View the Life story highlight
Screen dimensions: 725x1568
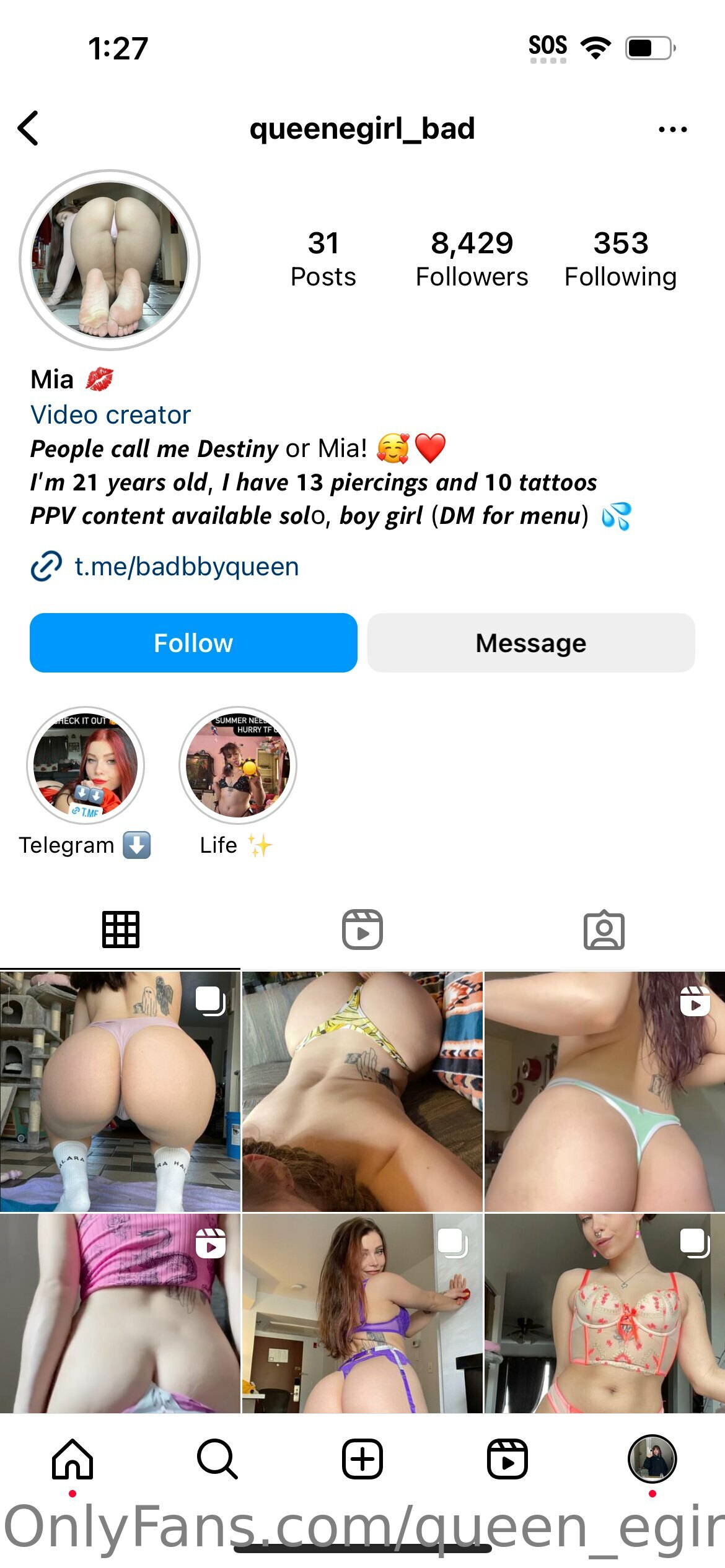coord(238,765)
